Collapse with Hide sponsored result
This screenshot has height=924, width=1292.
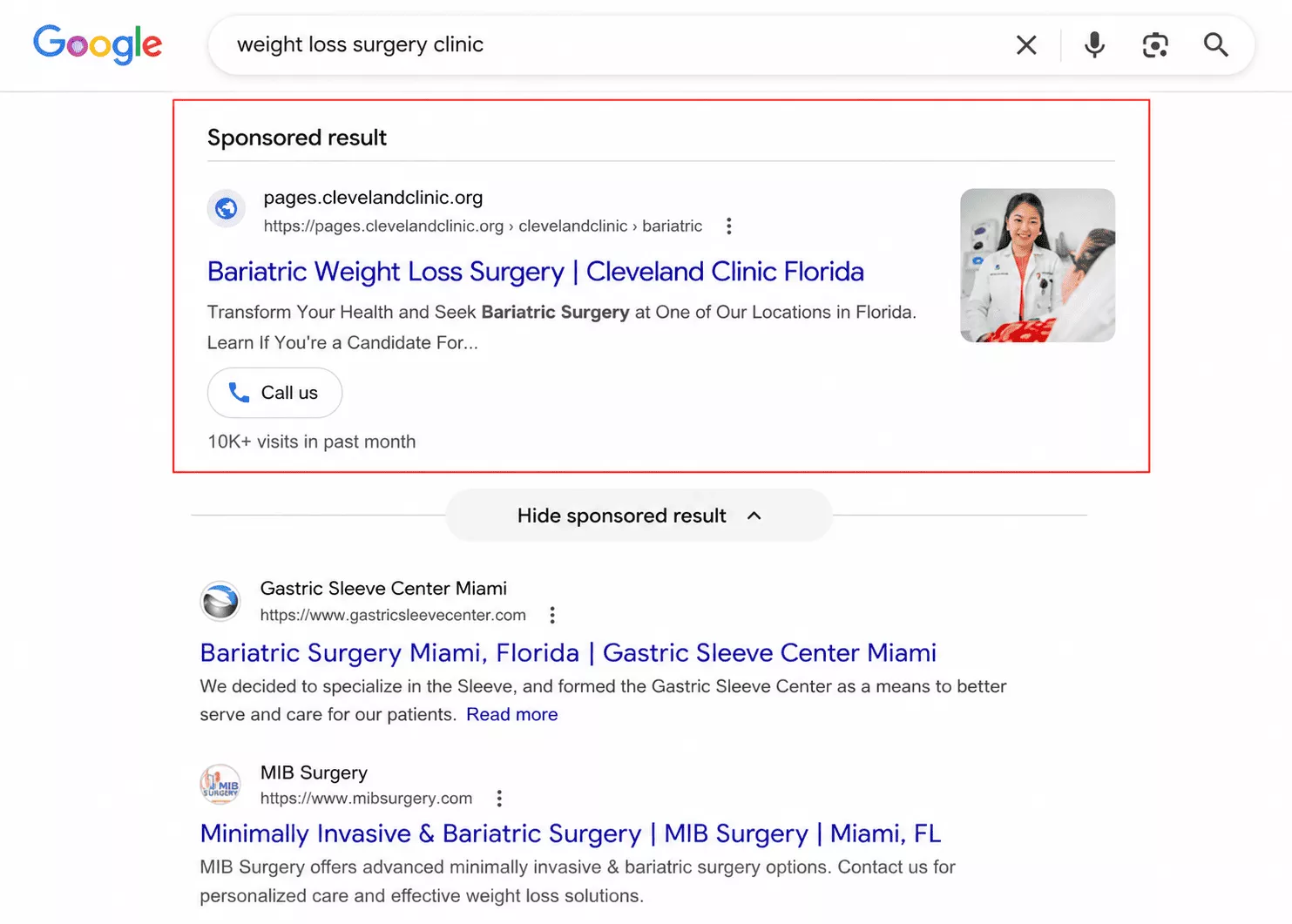point(639,516)
